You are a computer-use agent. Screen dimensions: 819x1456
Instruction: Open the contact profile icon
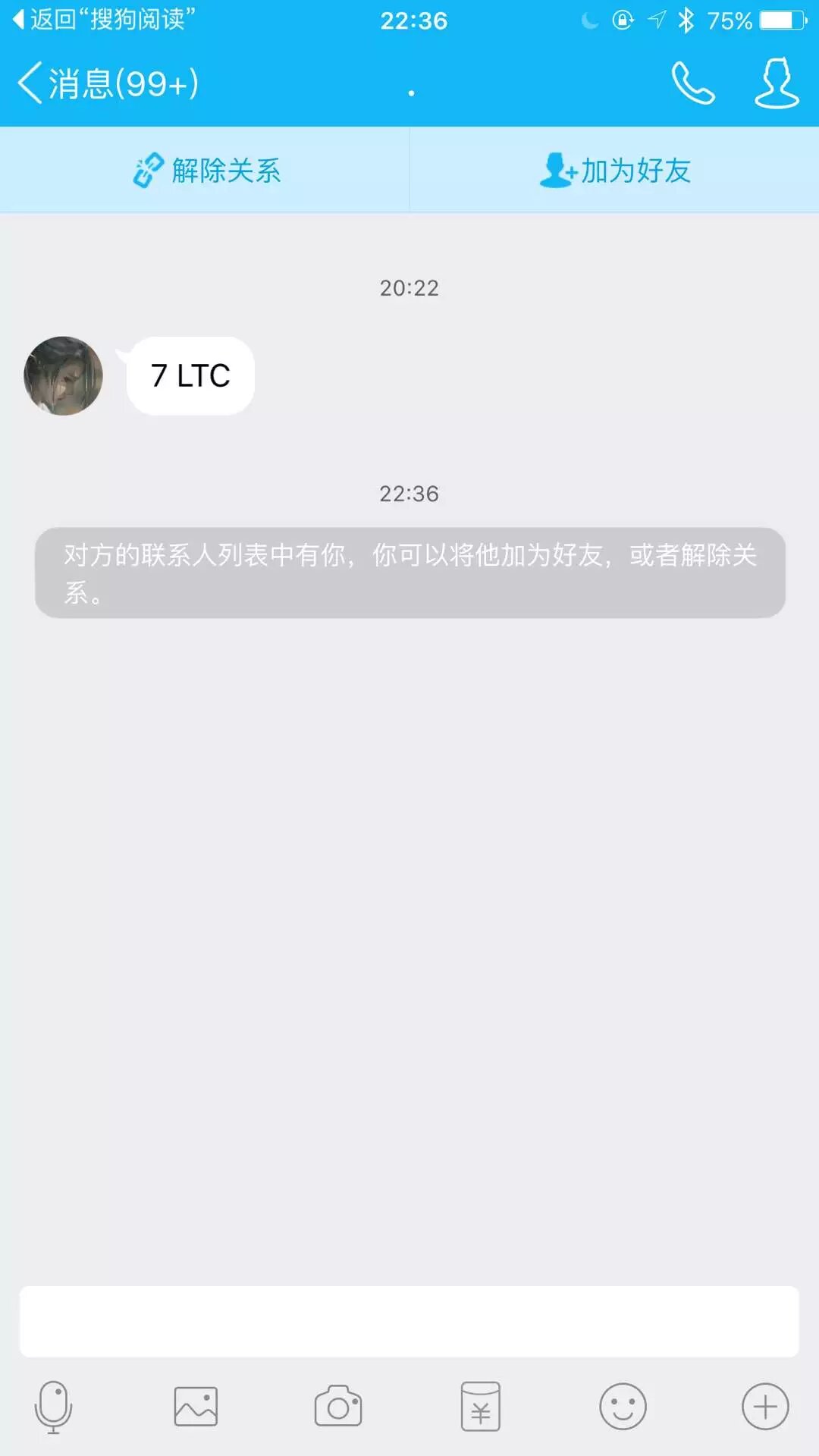[777, 83]
